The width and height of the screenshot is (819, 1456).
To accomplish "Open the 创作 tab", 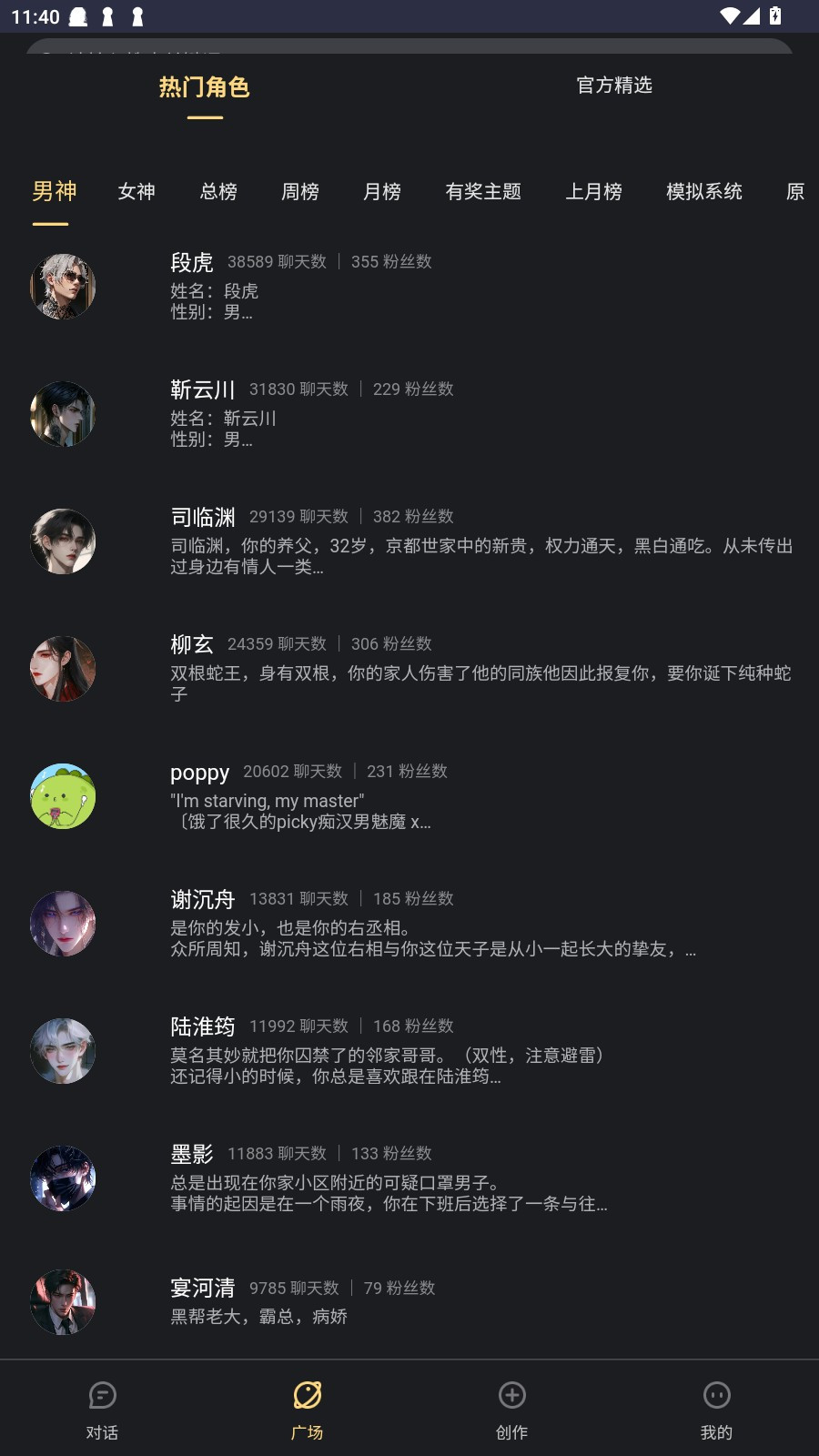I will (511, 1409).
